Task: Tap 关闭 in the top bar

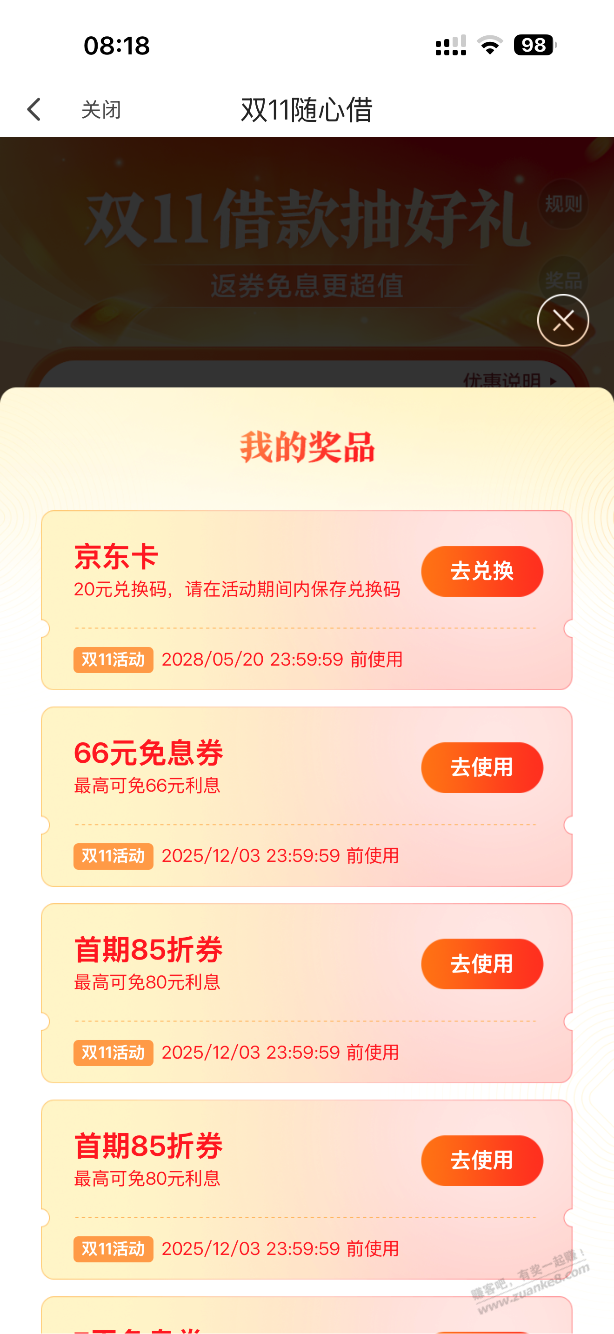Action: [x=101, y=110]
